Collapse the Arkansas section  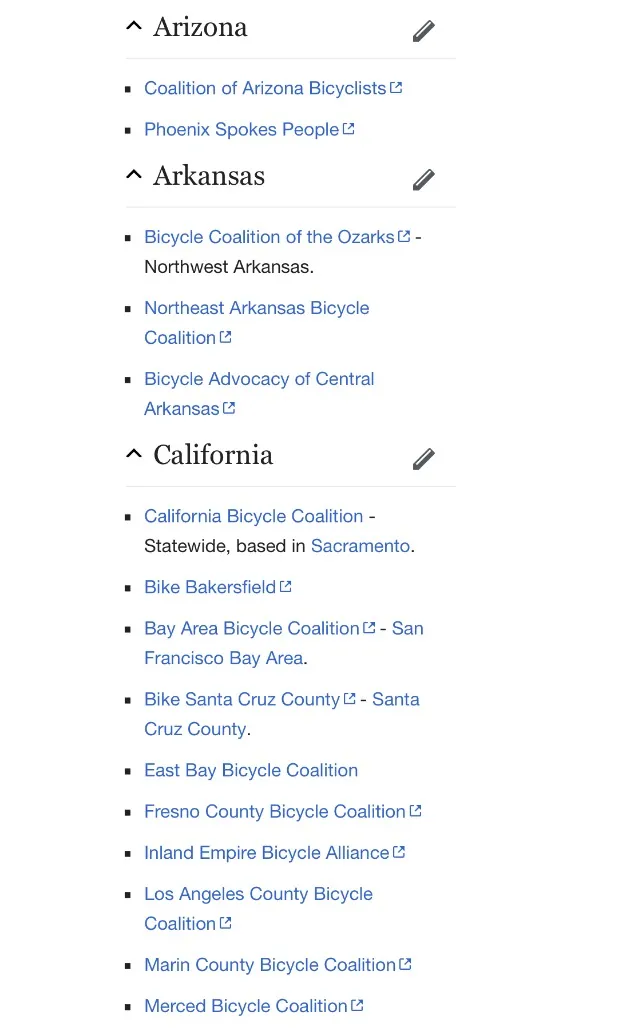134,174
